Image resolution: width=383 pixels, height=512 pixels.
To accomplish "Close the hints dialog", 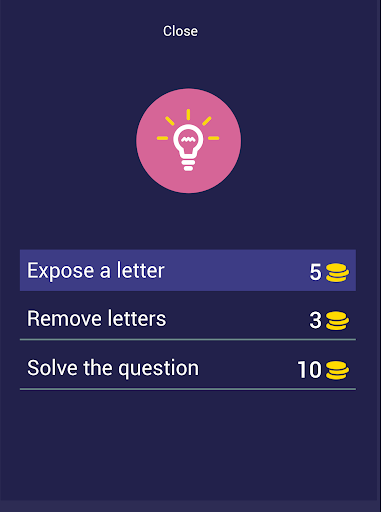I will pos(180,31).
